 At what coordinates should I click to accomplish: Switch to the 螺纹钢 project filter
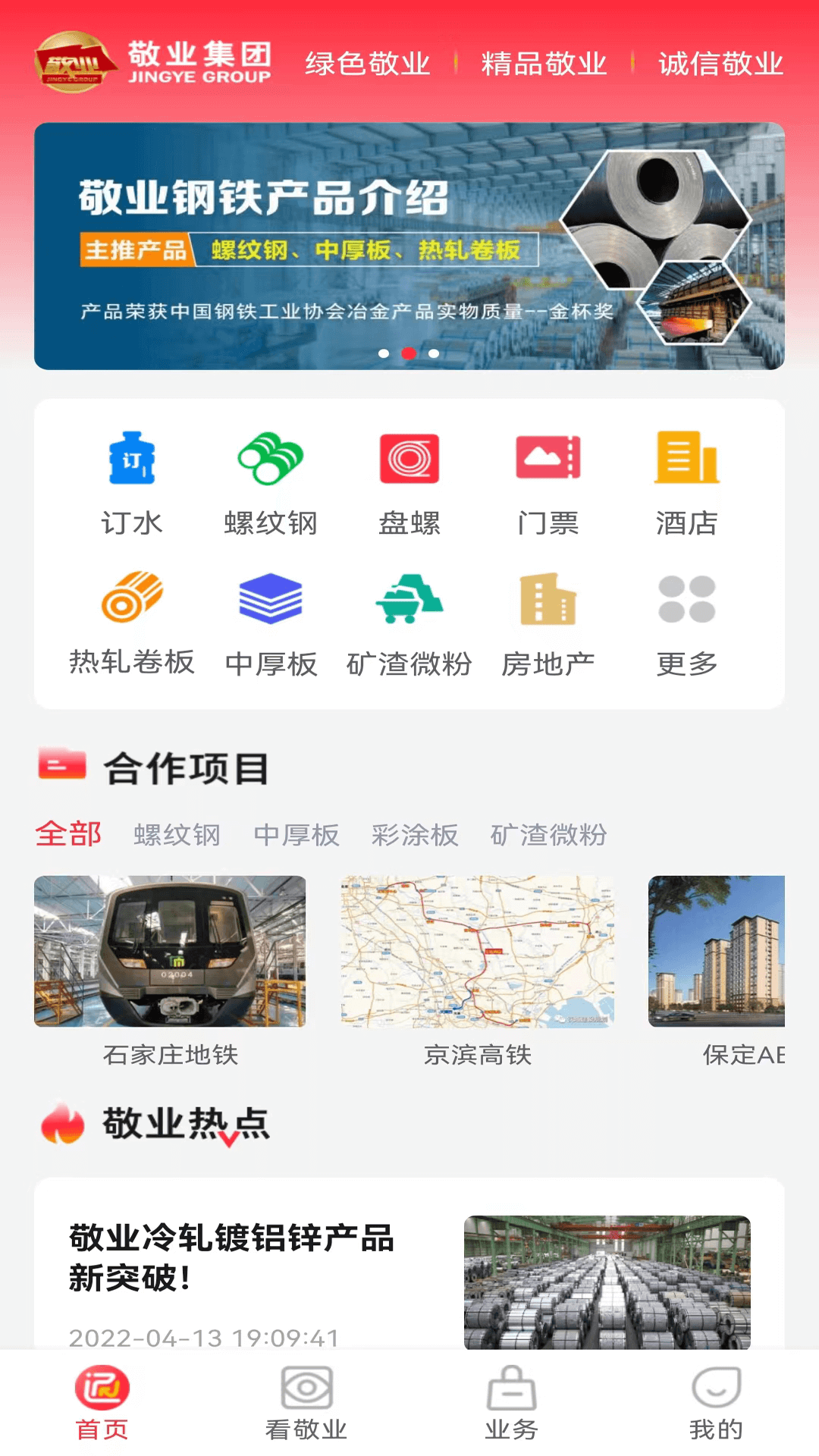(178, 836)
